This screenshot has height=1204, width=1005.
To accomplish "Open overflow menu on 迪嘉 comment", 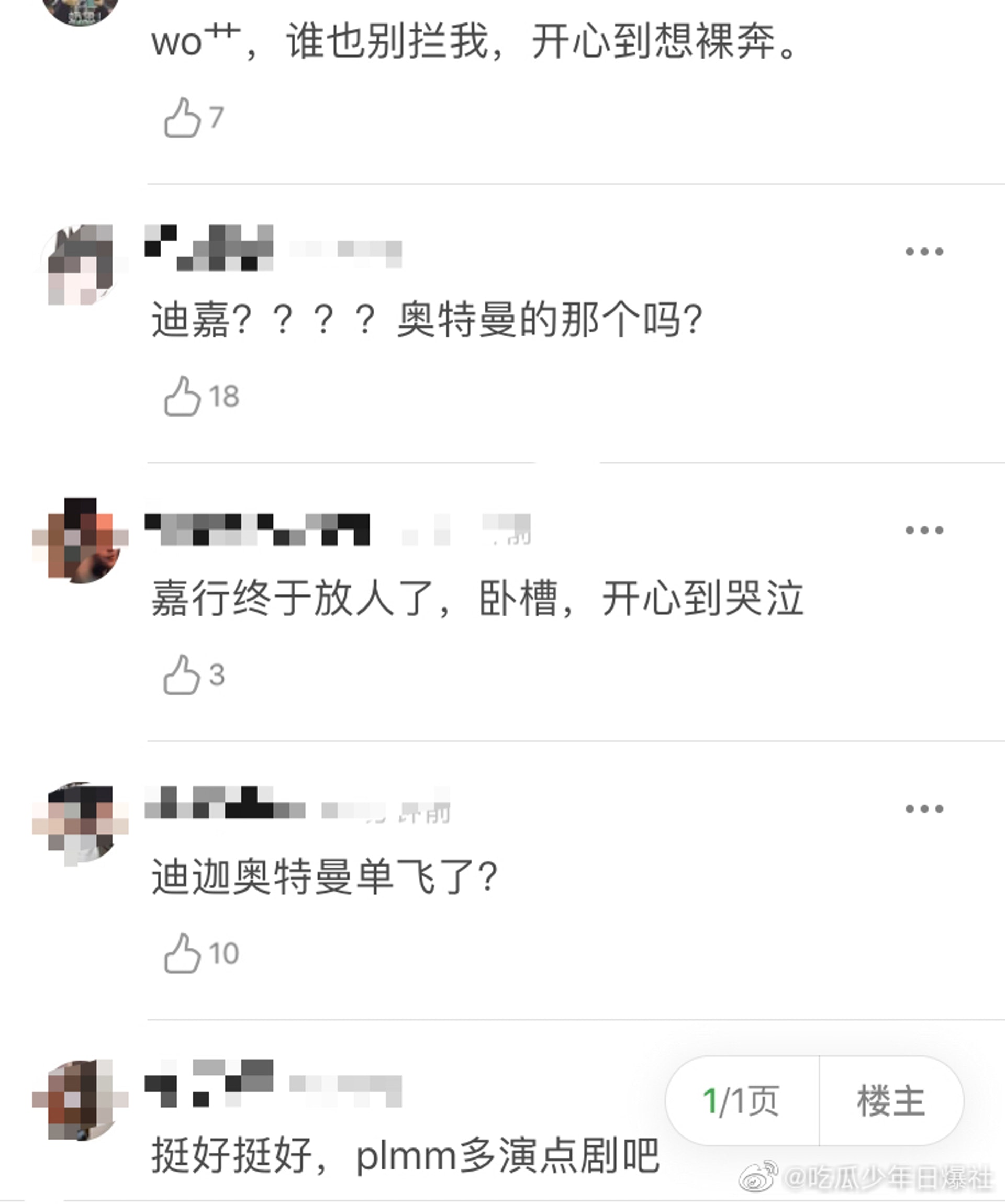I will 924,252.
